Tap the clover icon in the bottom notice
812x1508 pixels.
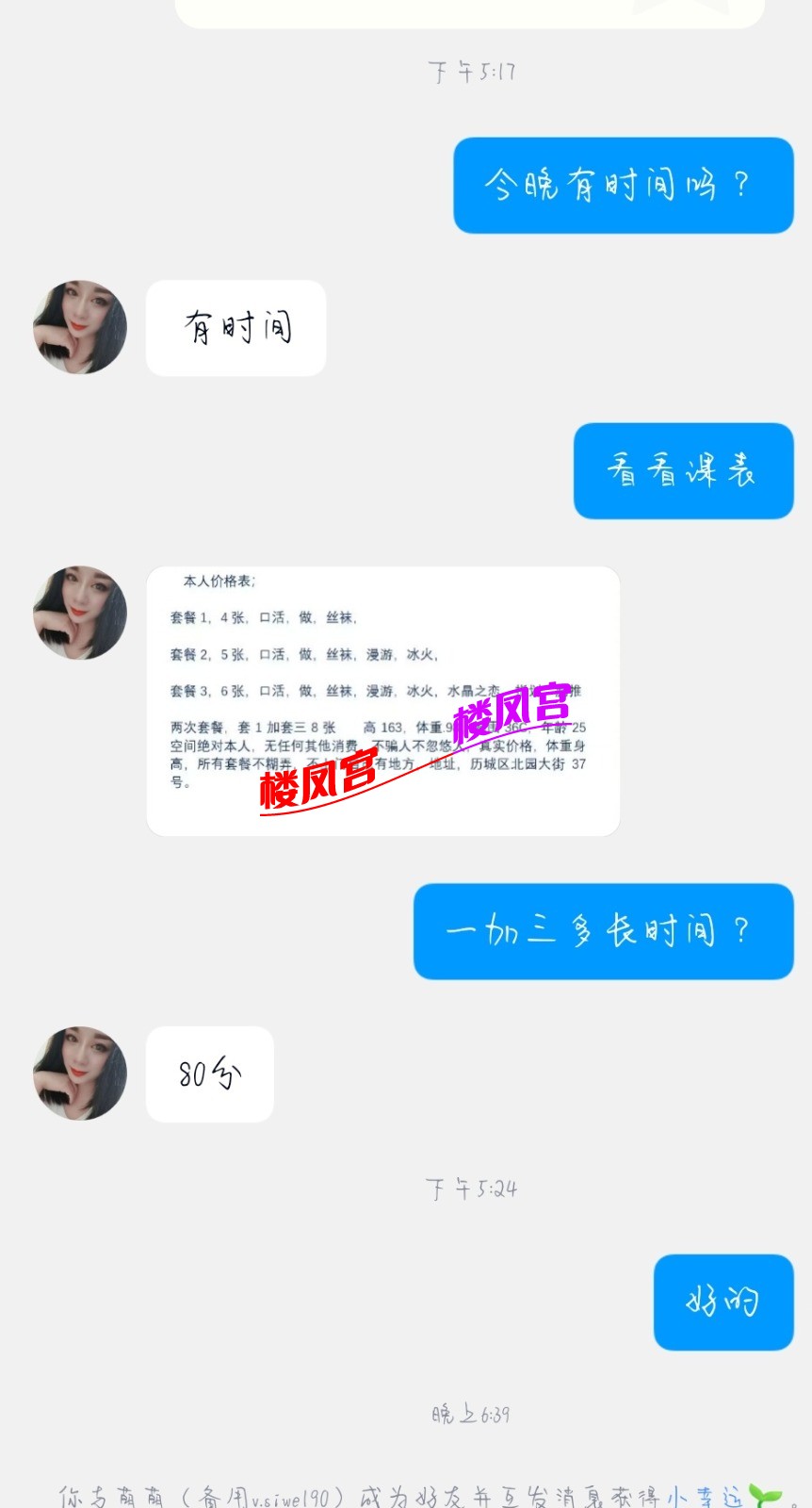pos(765,1494)
